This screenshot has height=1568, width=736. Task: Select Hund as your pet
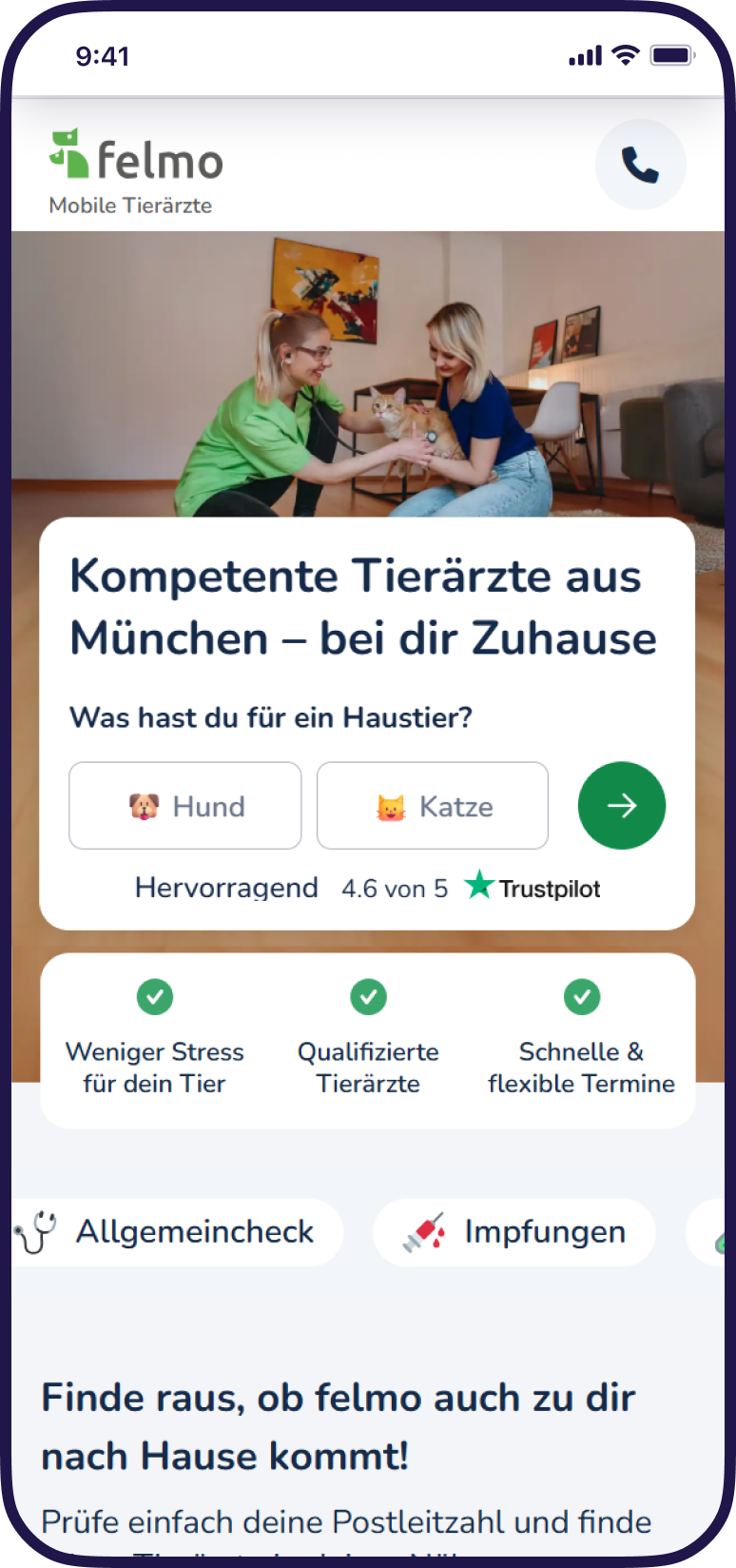pyautogui.click(x=185, y=806)
